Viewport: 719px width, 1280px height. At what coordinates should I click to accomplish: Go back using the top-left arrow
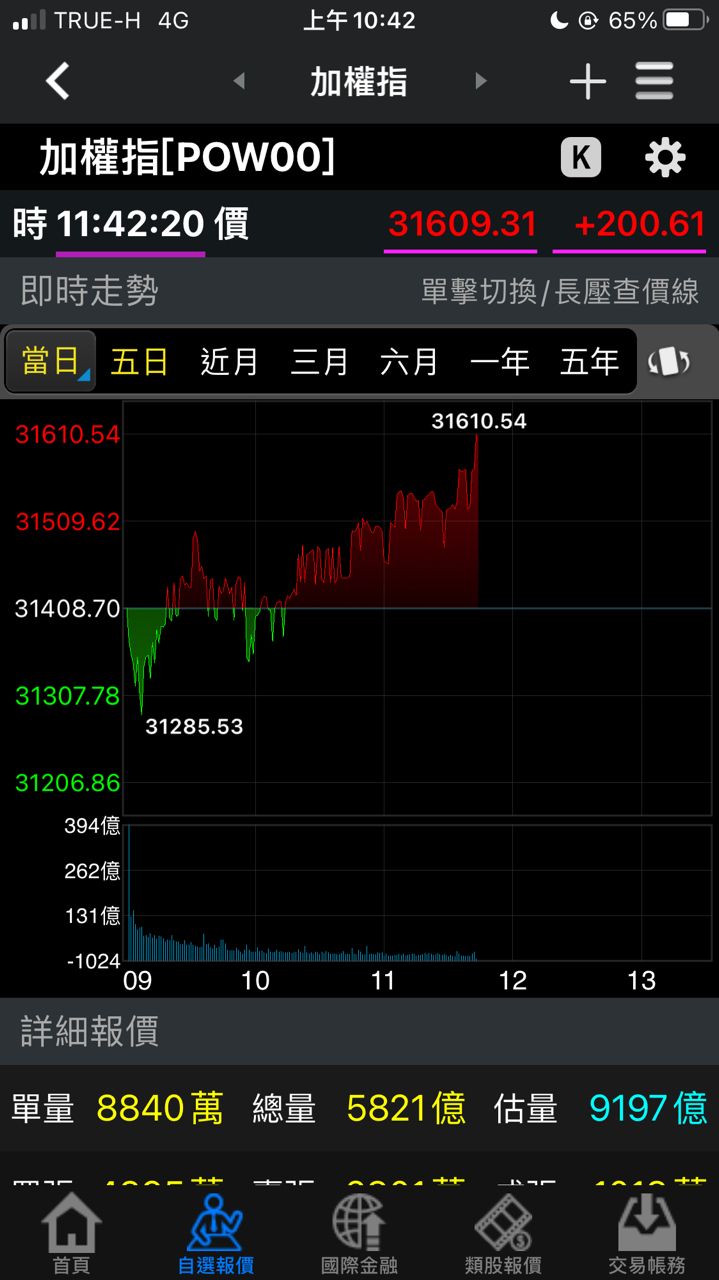58,81
